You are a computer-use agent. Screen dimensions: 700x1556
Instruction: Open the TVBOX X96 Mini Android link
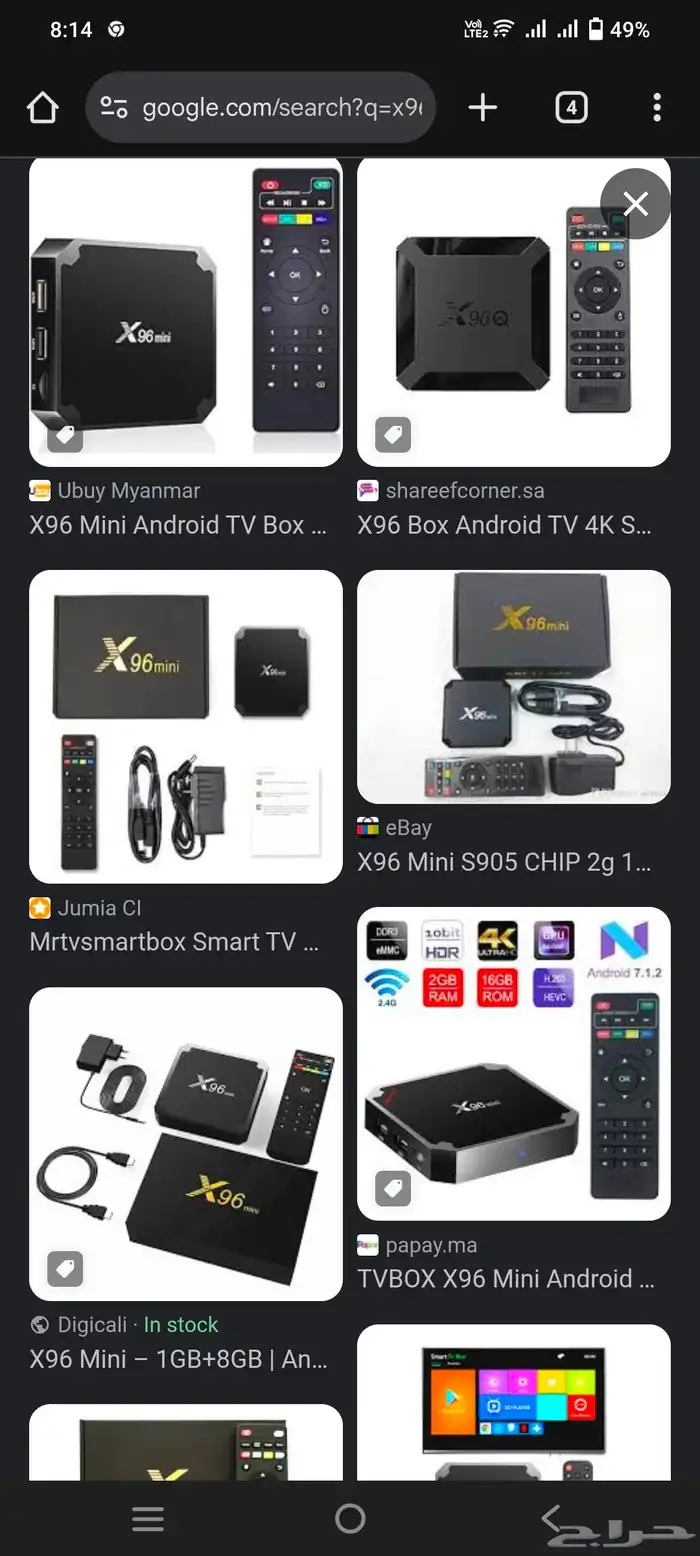pos(508,1279)
